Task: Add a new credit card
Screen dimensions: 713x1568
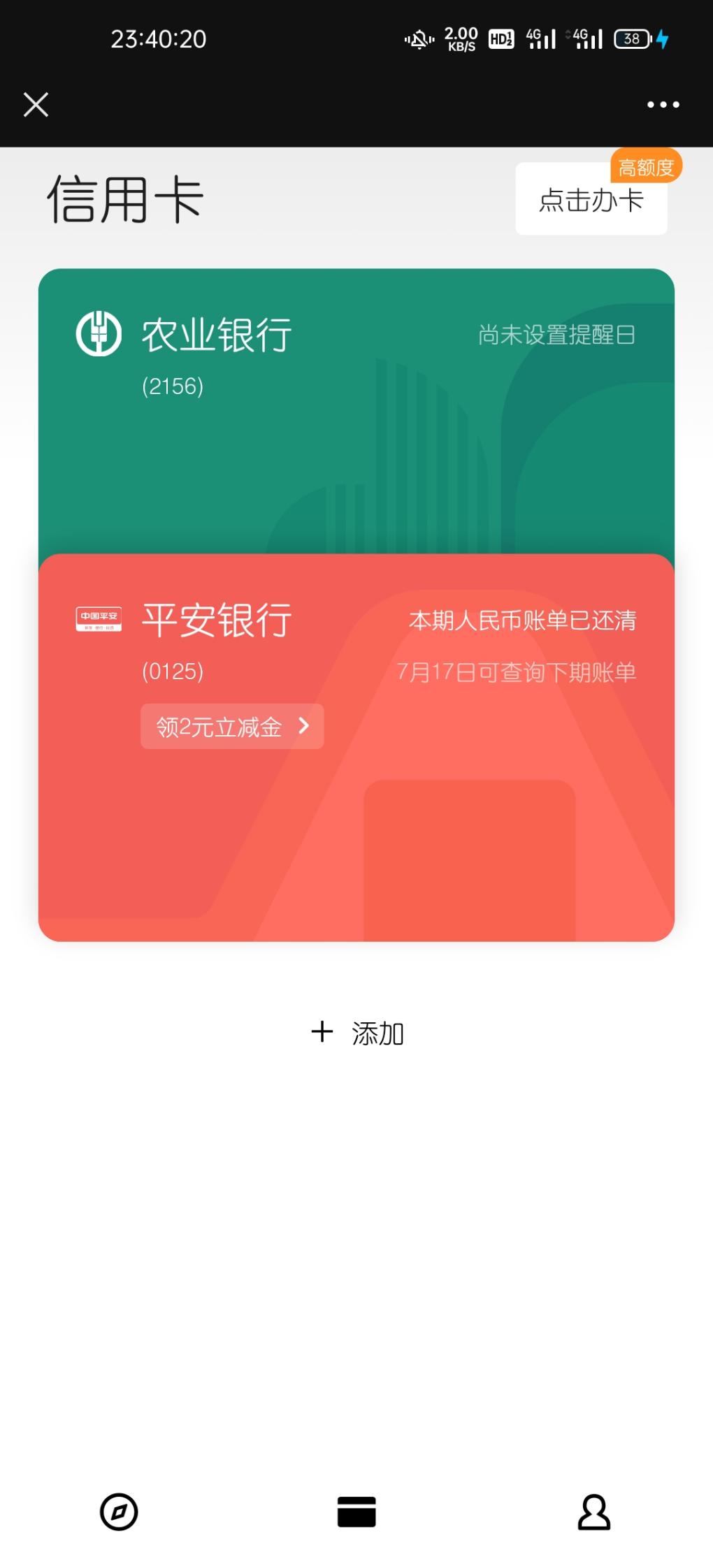Action: (356, 1033)
